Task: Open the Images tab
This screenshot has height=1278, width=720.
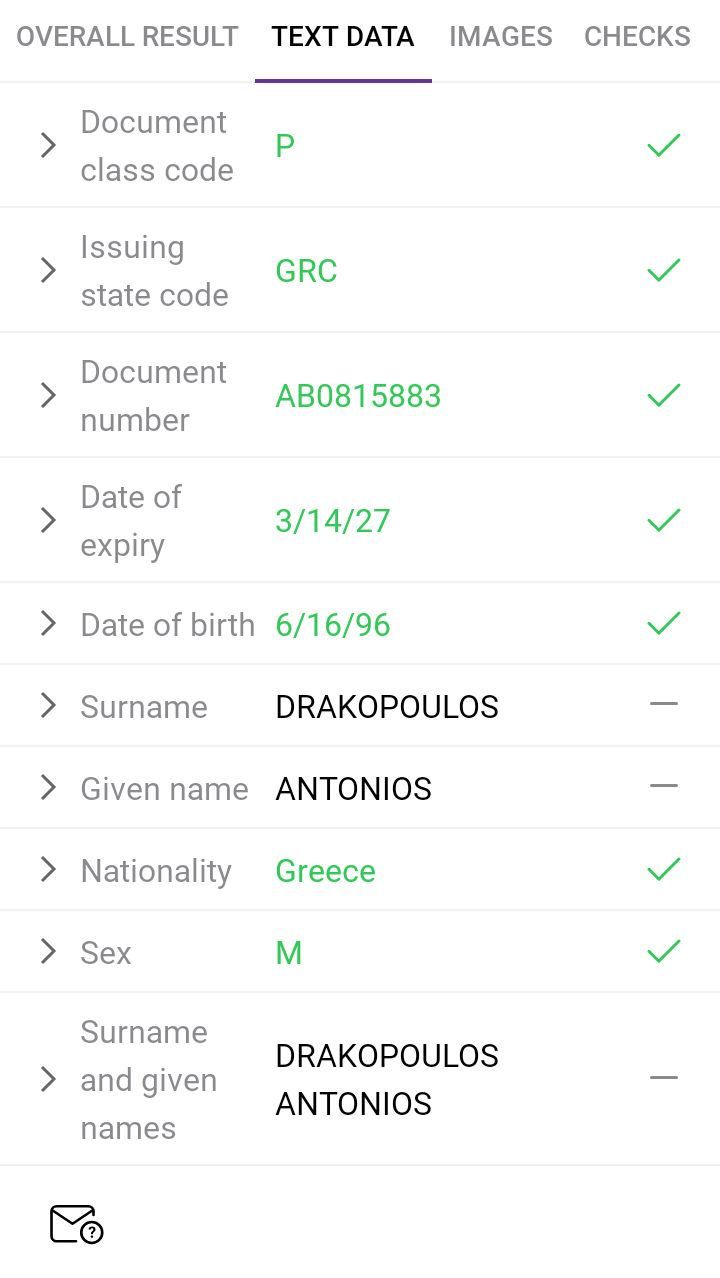Action: pyautogui.click(x=500, y=37)
